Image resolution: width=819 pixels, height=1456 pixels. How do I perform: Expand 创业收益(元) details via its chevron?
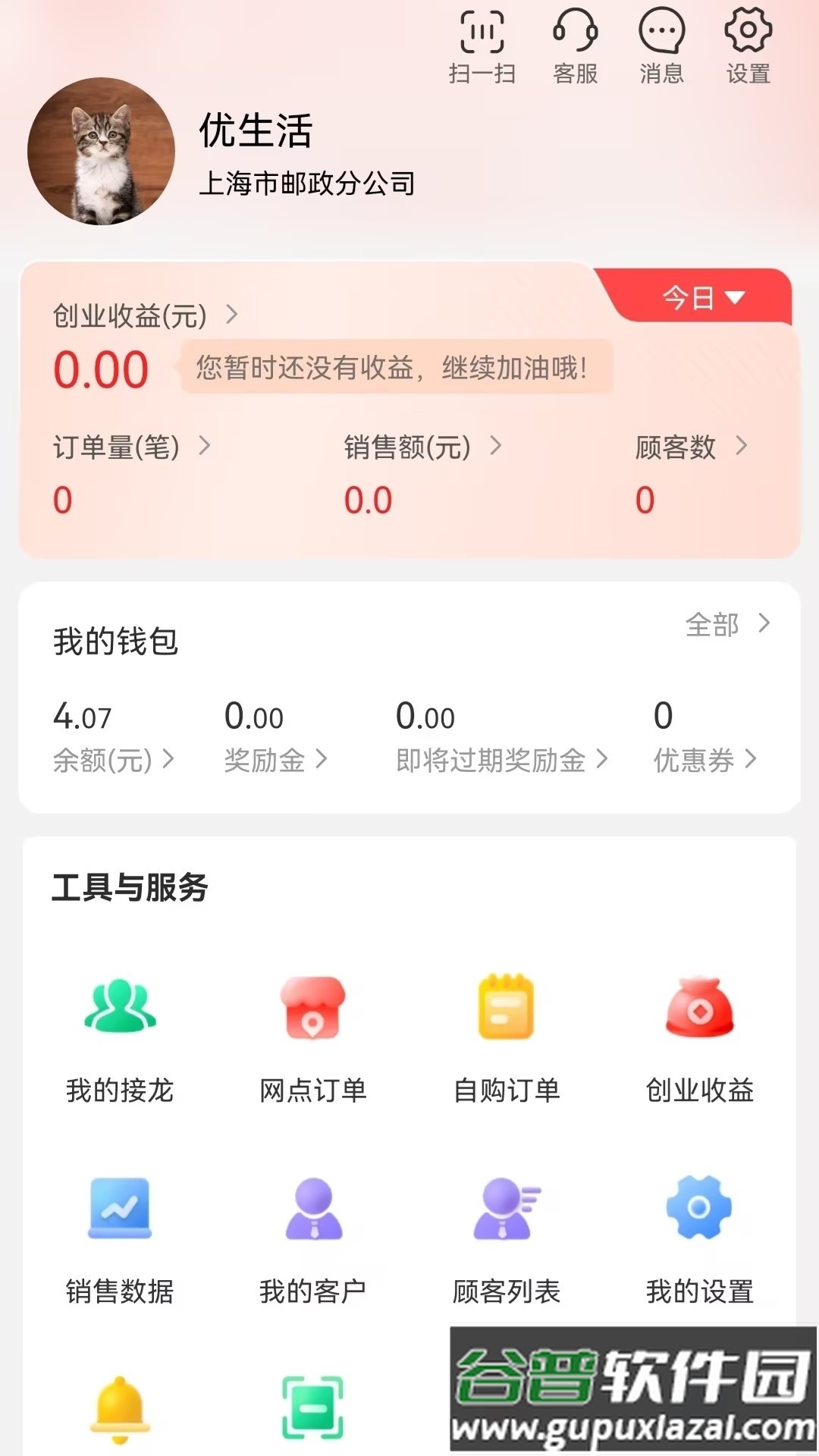click(x=233, y=314)
